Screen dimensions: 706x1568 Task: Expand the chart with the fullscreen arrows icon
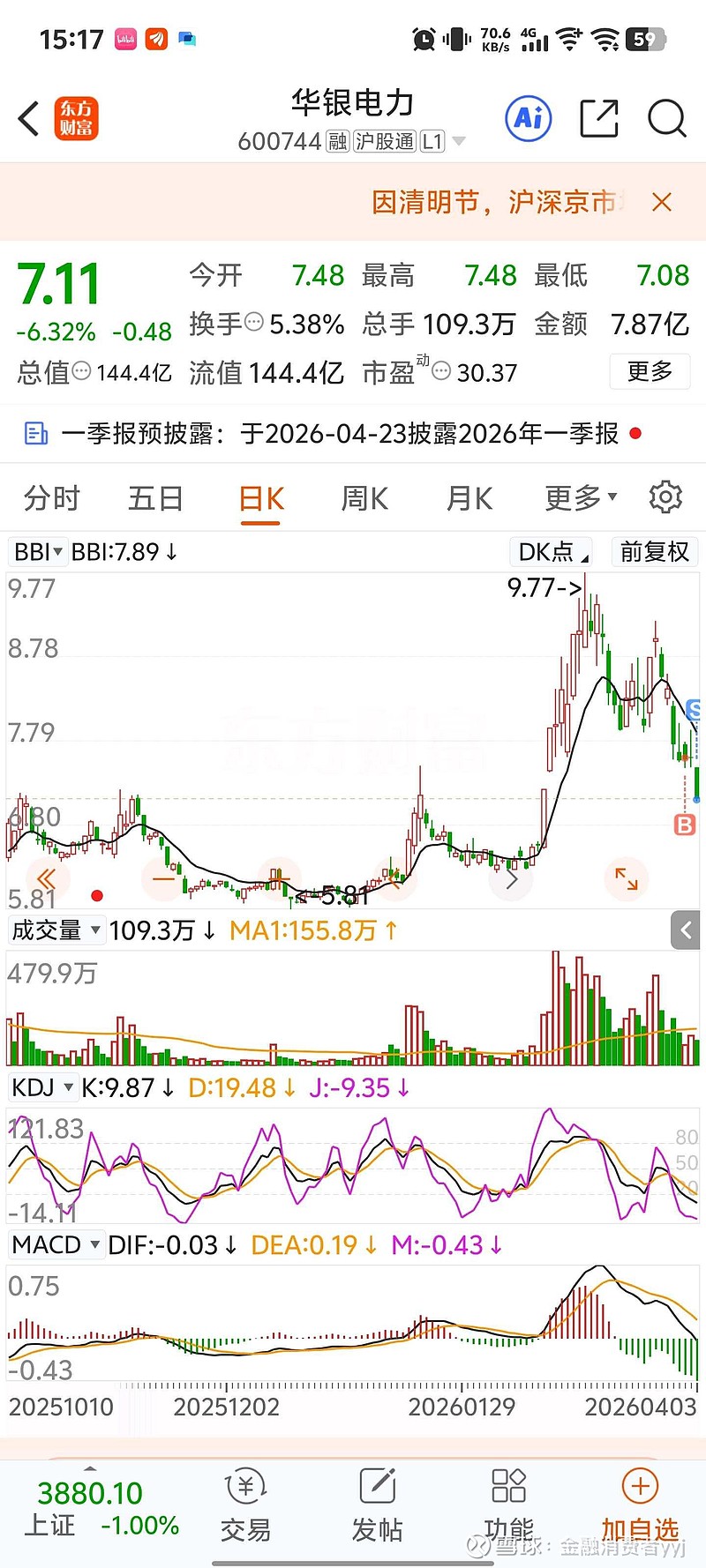626,878
